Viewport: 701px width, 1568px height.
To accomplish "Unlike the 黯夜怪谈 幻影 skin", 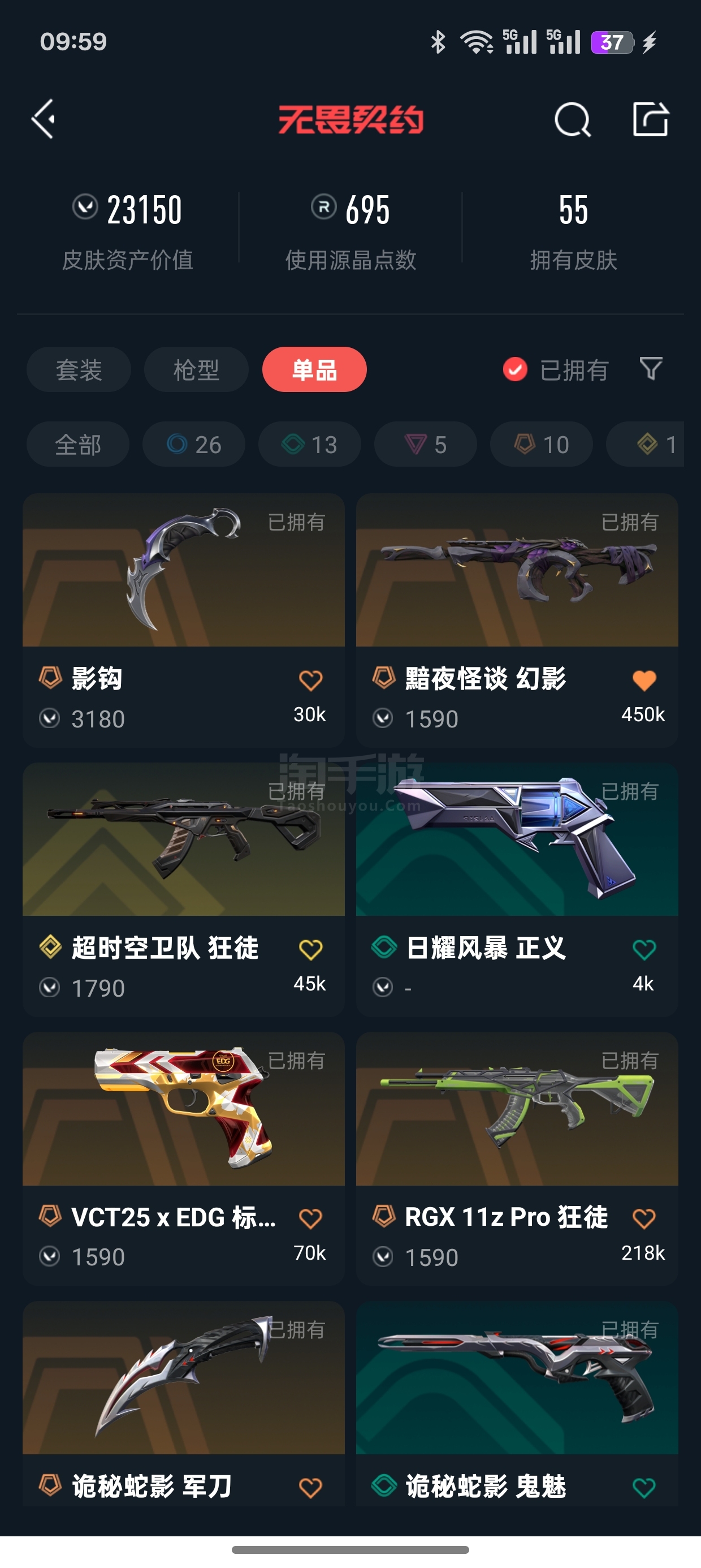I will tap(644, 680).
